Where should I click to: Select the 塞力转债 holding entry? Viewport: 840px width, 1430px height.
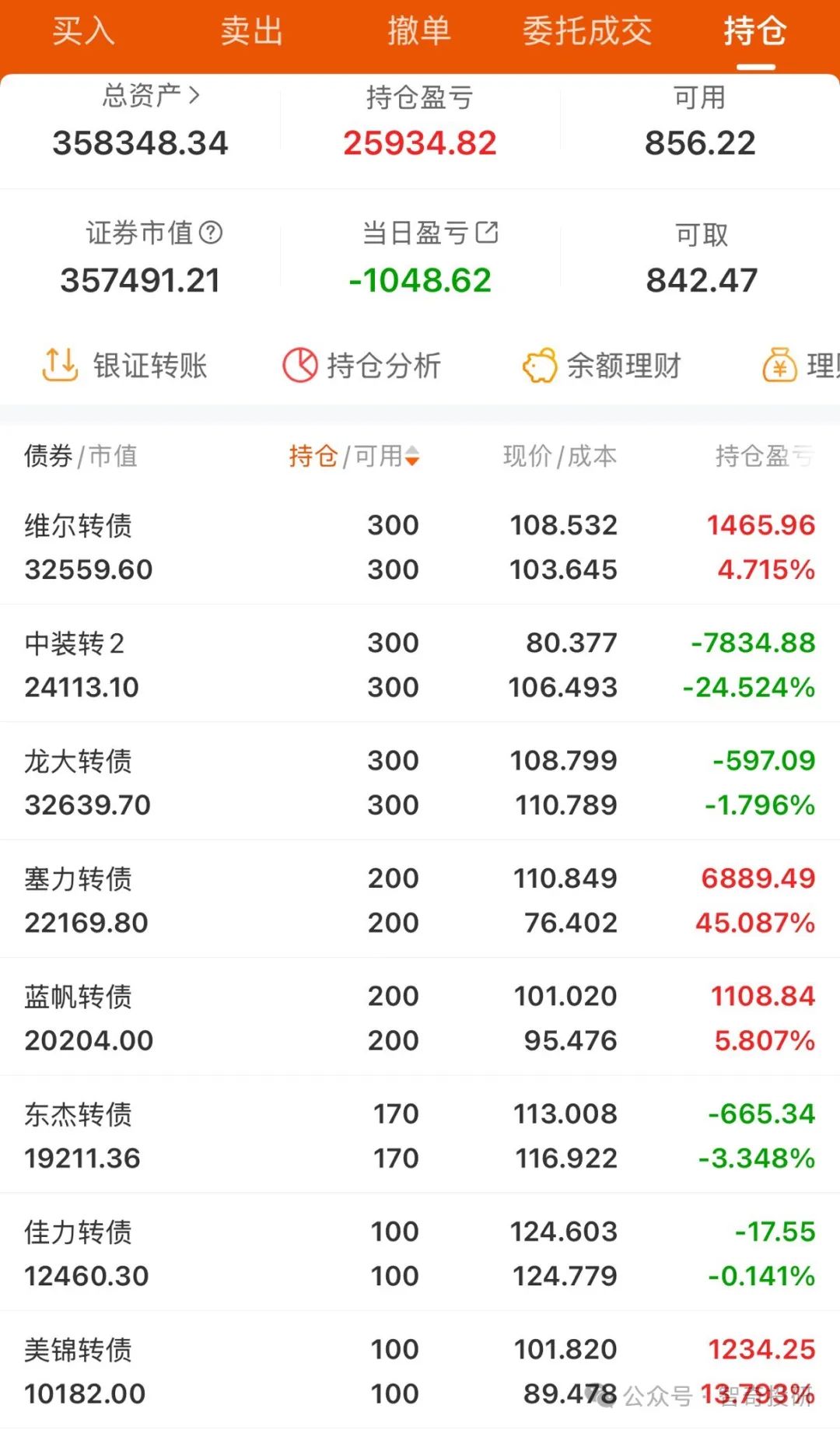click(420, 899)
